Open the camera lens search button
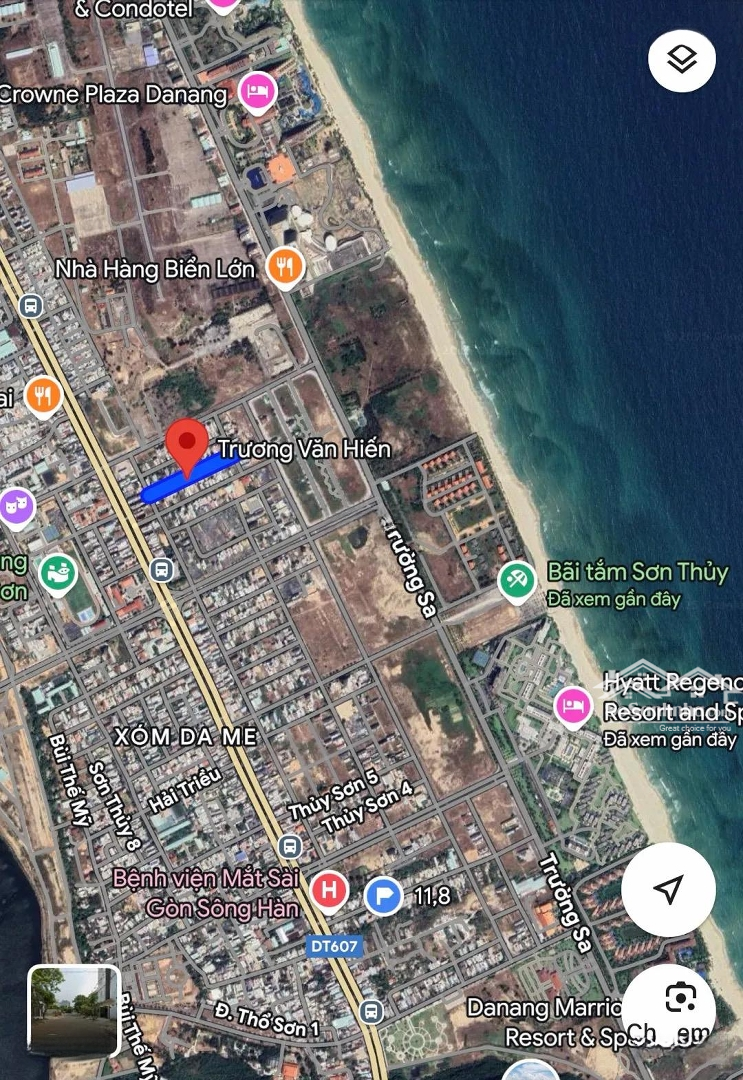 (680, 998)
